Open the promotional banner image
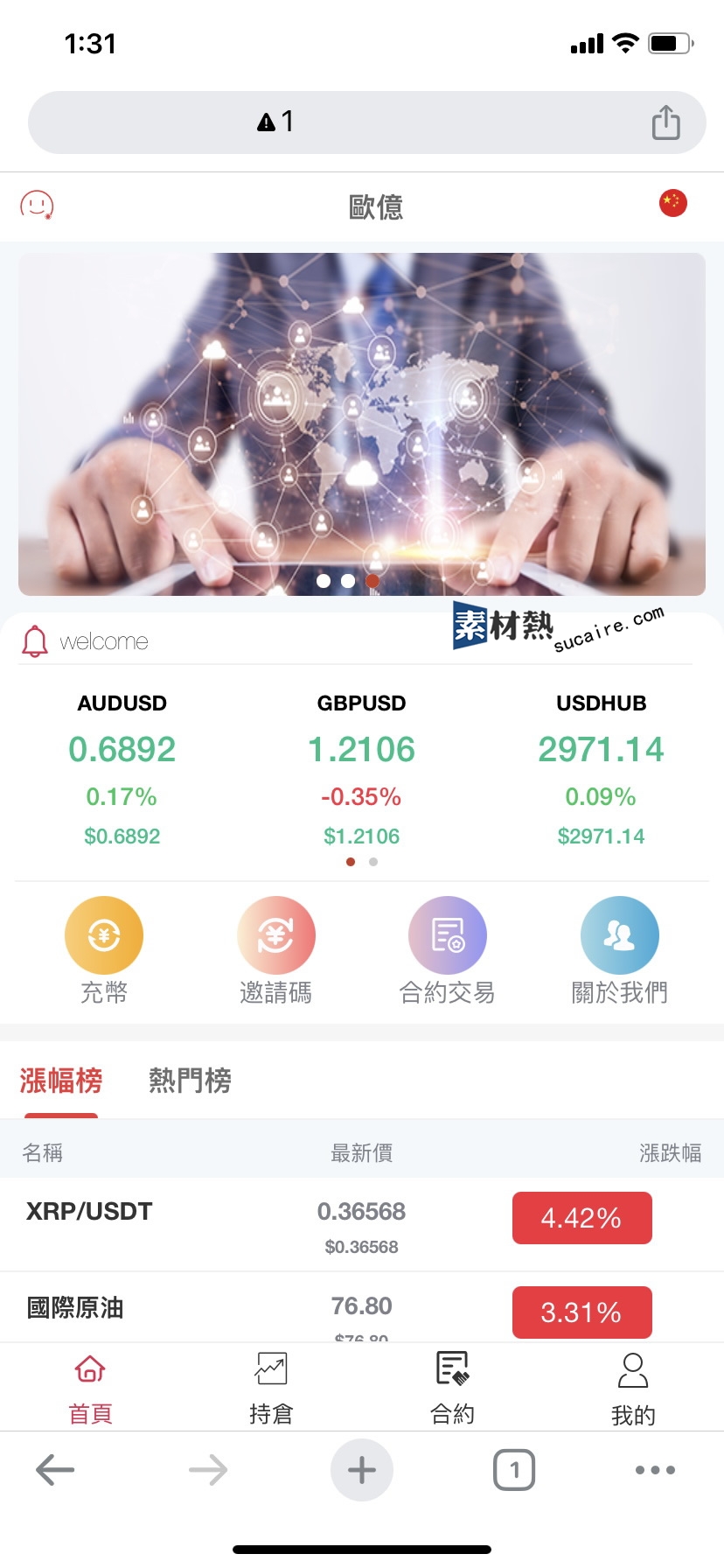 (x=362, y=424)
